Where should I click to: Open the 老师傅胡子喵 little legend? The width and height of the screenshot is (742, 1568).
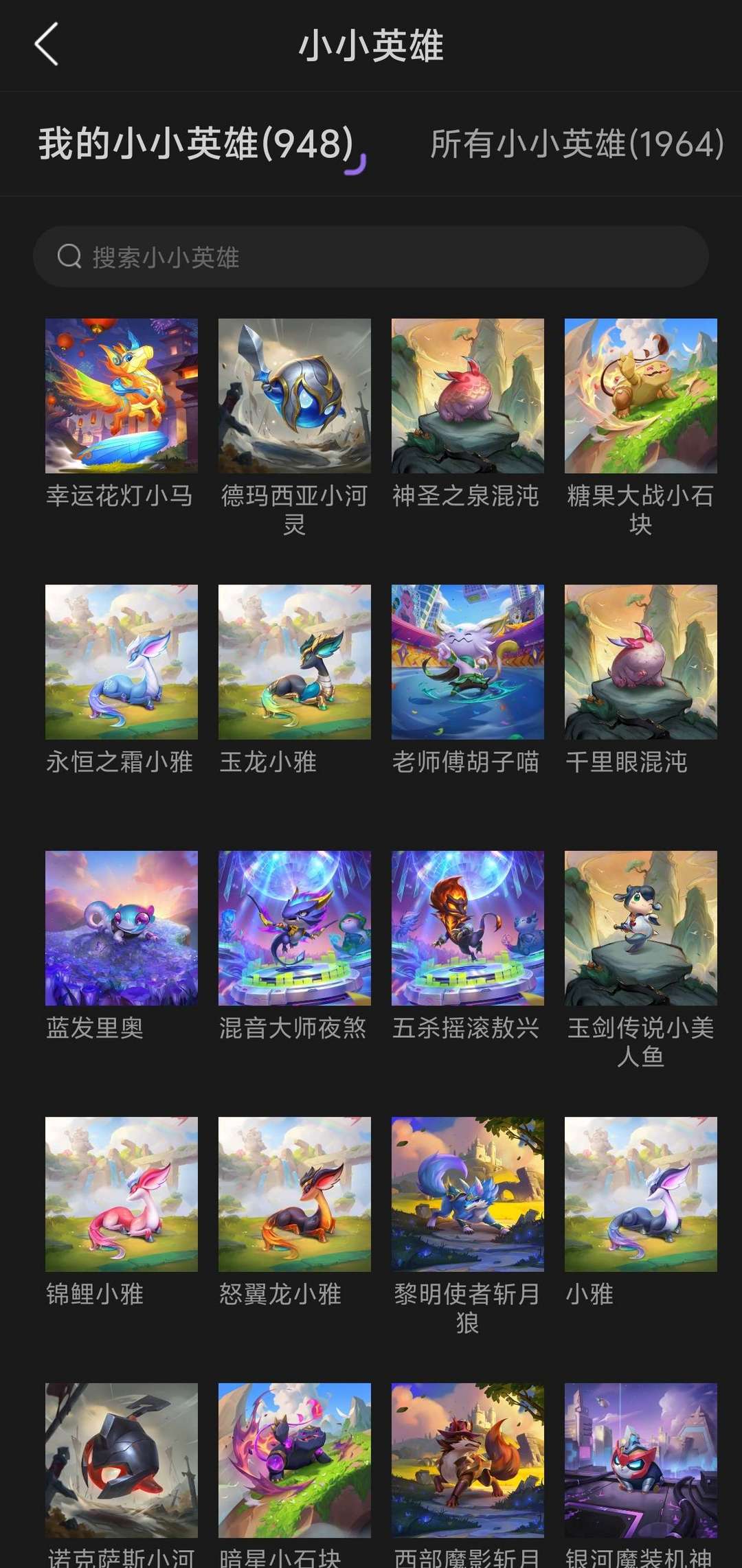pyautogui.click(x=467, y=663)
